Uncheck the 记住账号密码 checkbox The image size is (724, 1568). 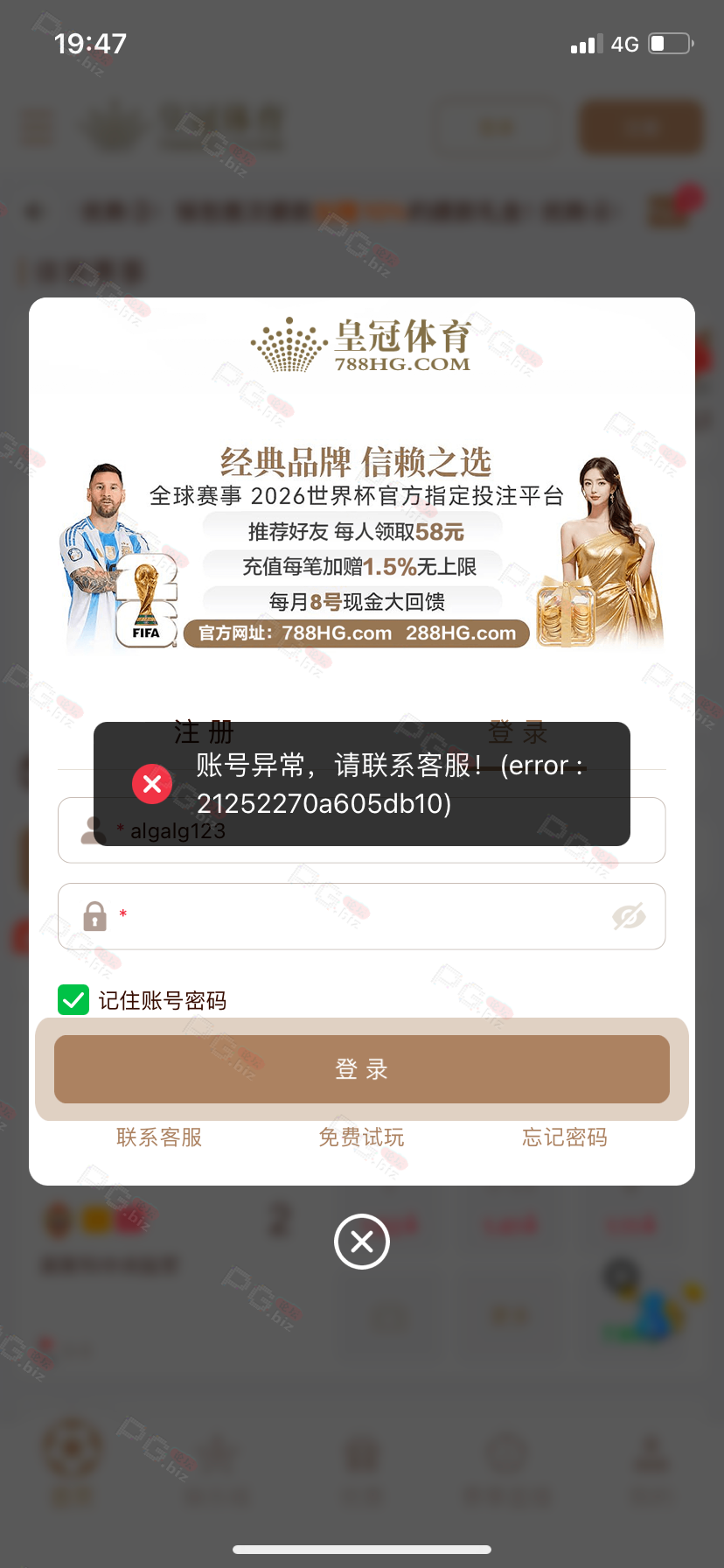coord(73,999)
